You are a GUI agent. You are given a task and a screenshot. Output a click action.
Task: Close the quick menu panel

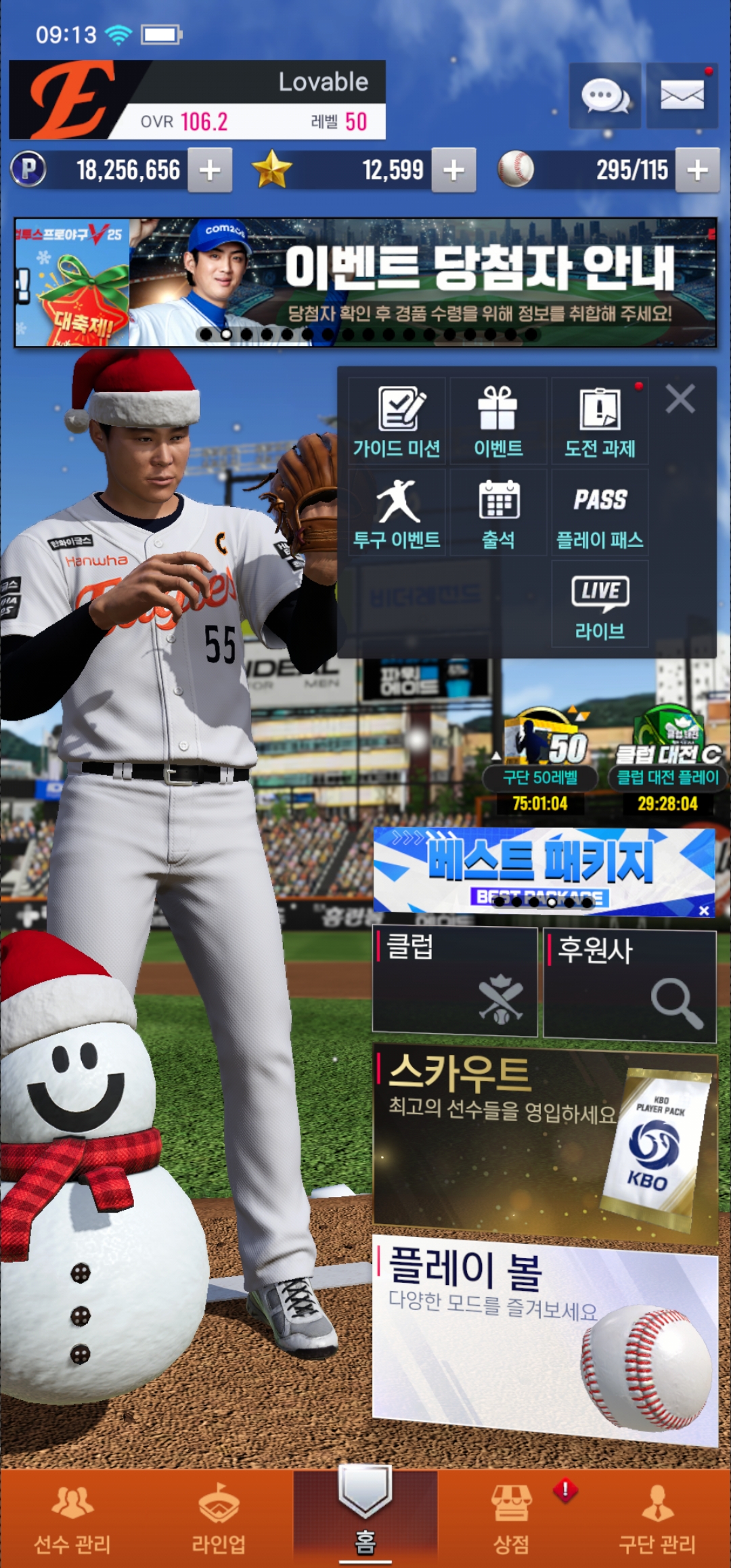coord(680,399)
